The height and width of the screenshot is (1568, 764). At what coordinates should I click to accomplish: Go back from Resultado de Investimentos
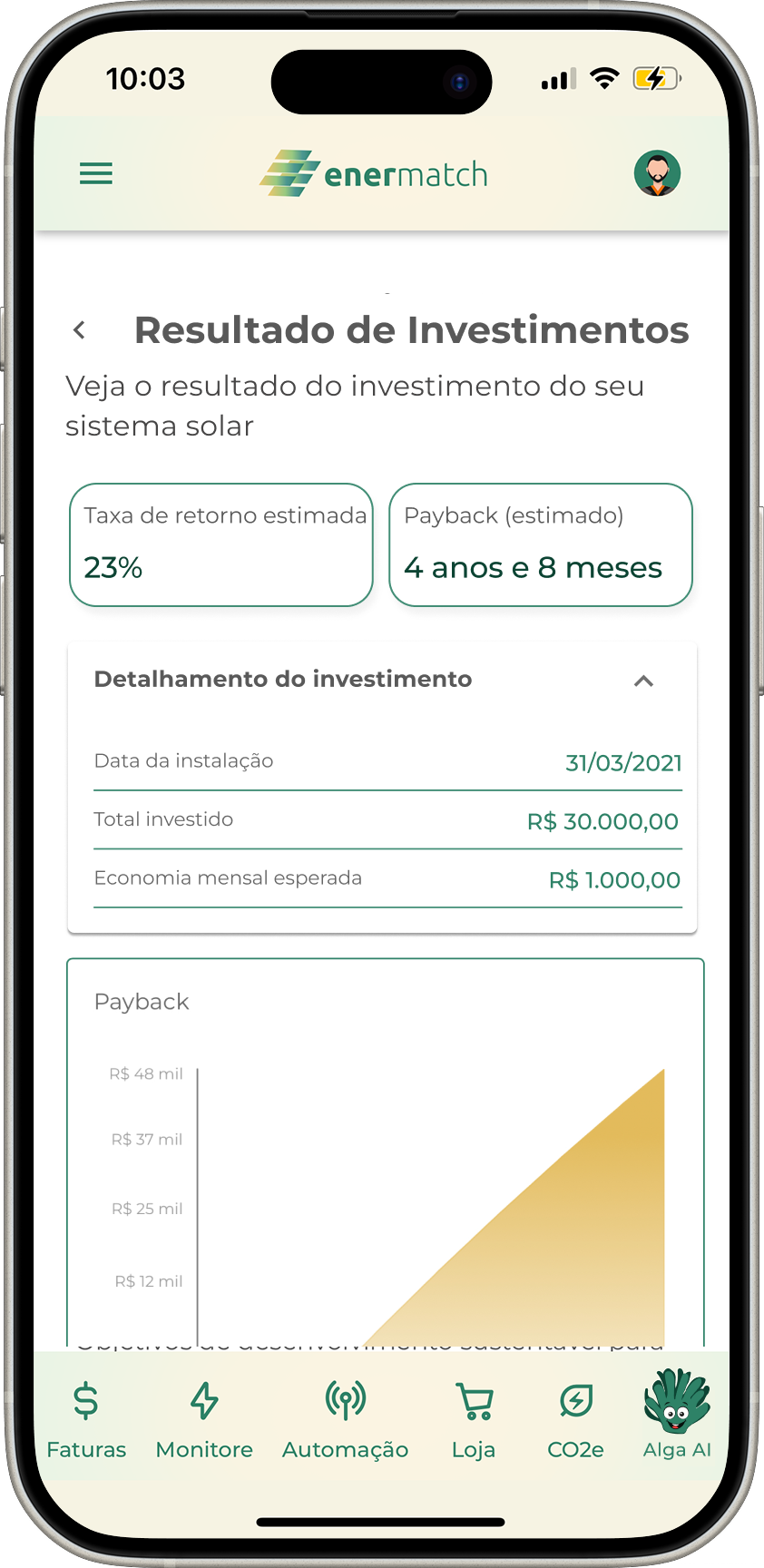80,330
